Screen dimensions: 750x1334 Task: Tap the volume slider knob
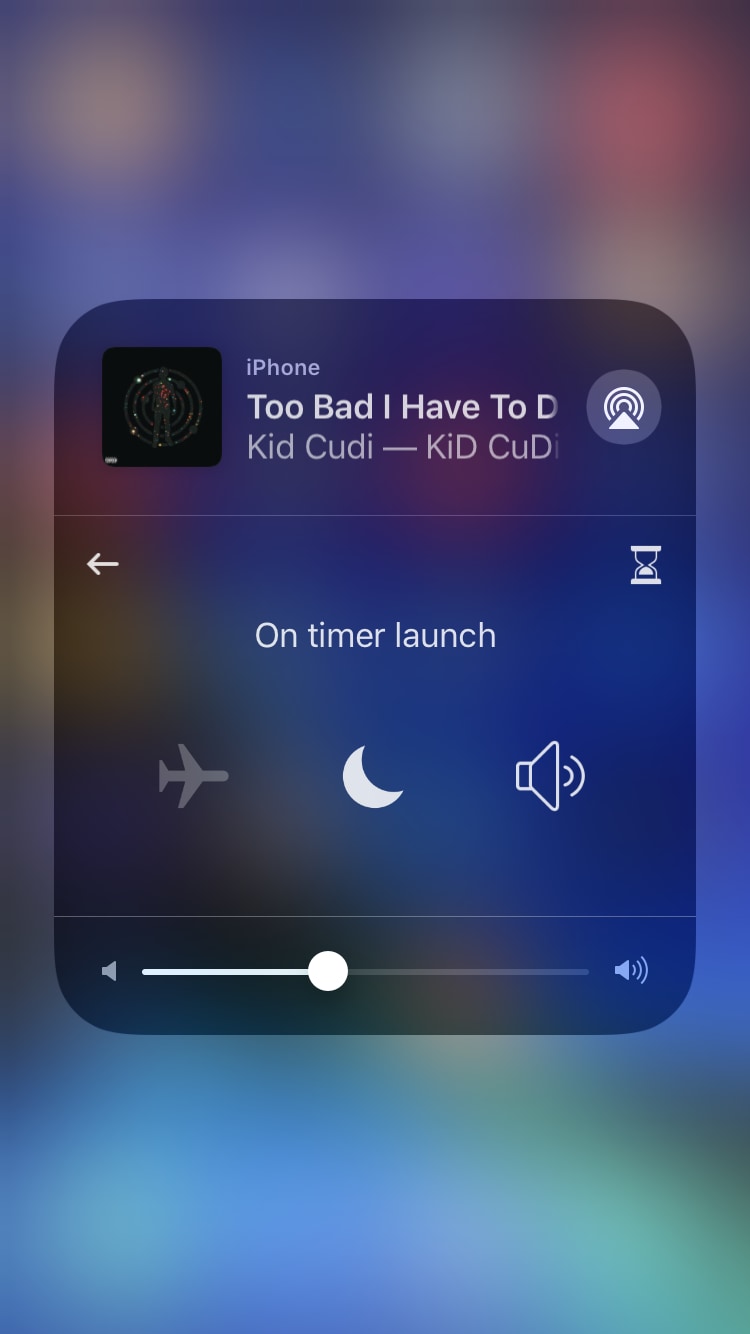(x=328, y=971)
